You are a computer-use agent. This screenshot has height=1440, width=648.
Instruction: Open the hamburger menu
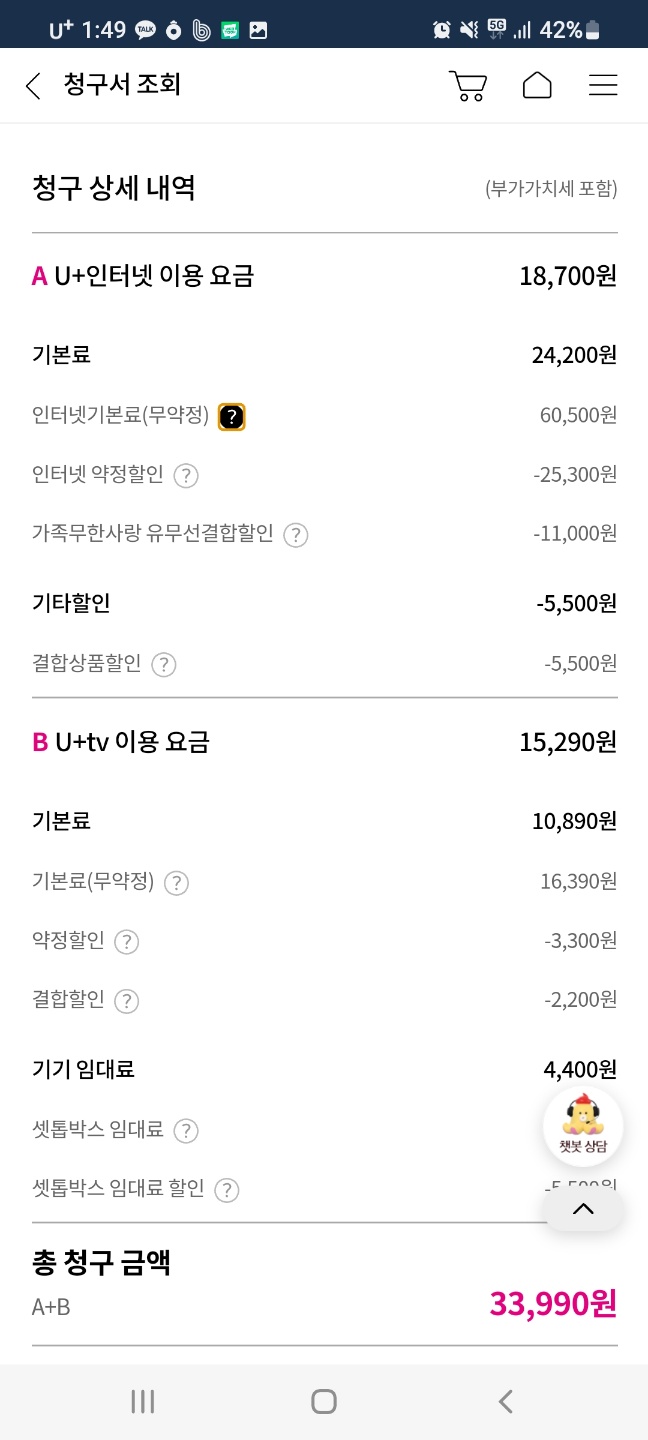click(603, 86)
